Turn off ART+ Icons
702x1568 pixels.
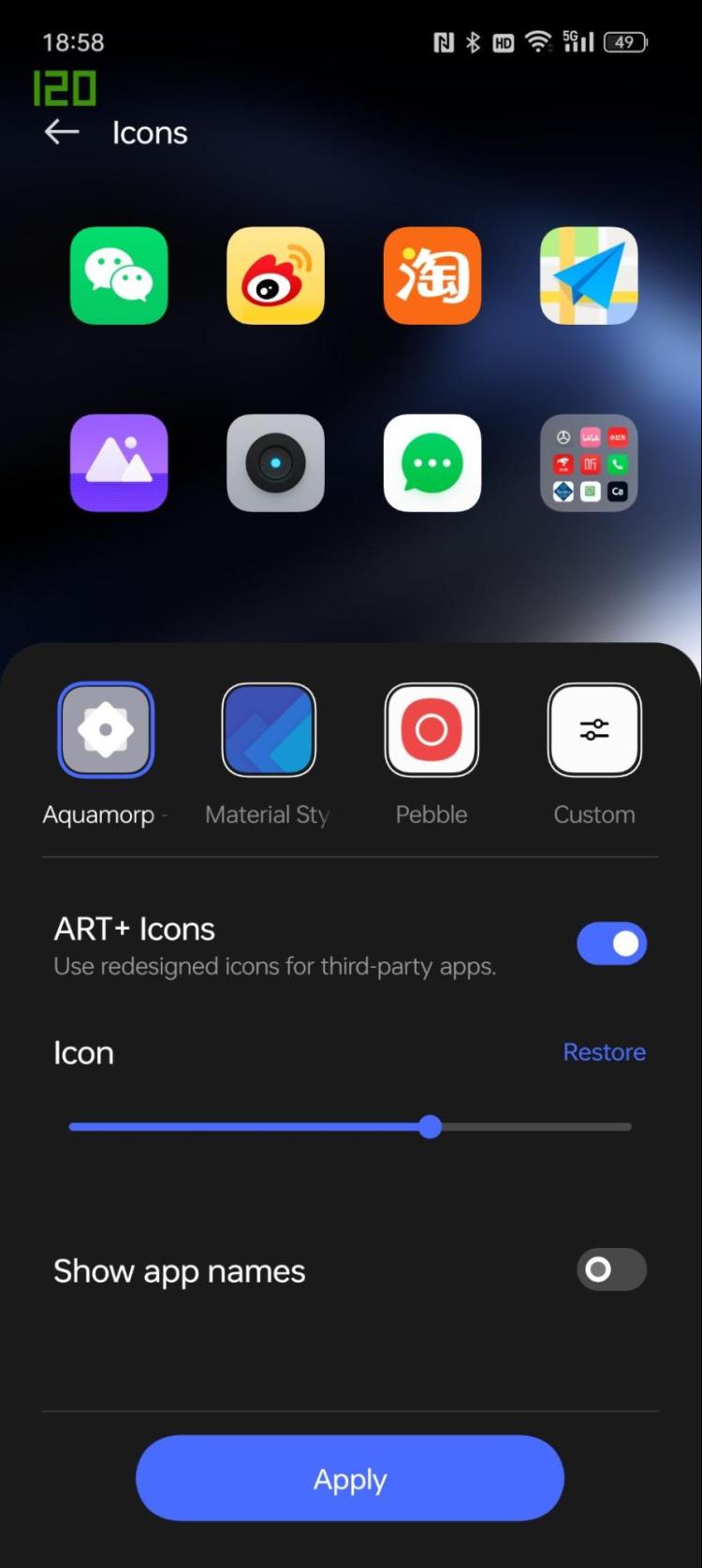point(611,944)
